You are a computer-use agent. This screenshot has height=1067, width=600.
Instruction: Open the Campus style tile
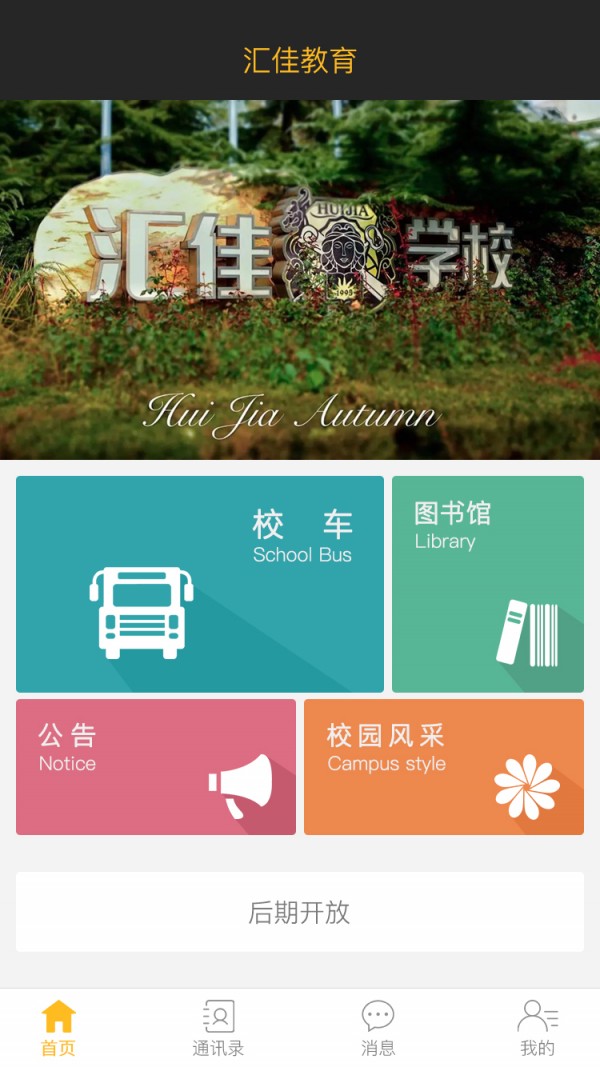[443, 767]
